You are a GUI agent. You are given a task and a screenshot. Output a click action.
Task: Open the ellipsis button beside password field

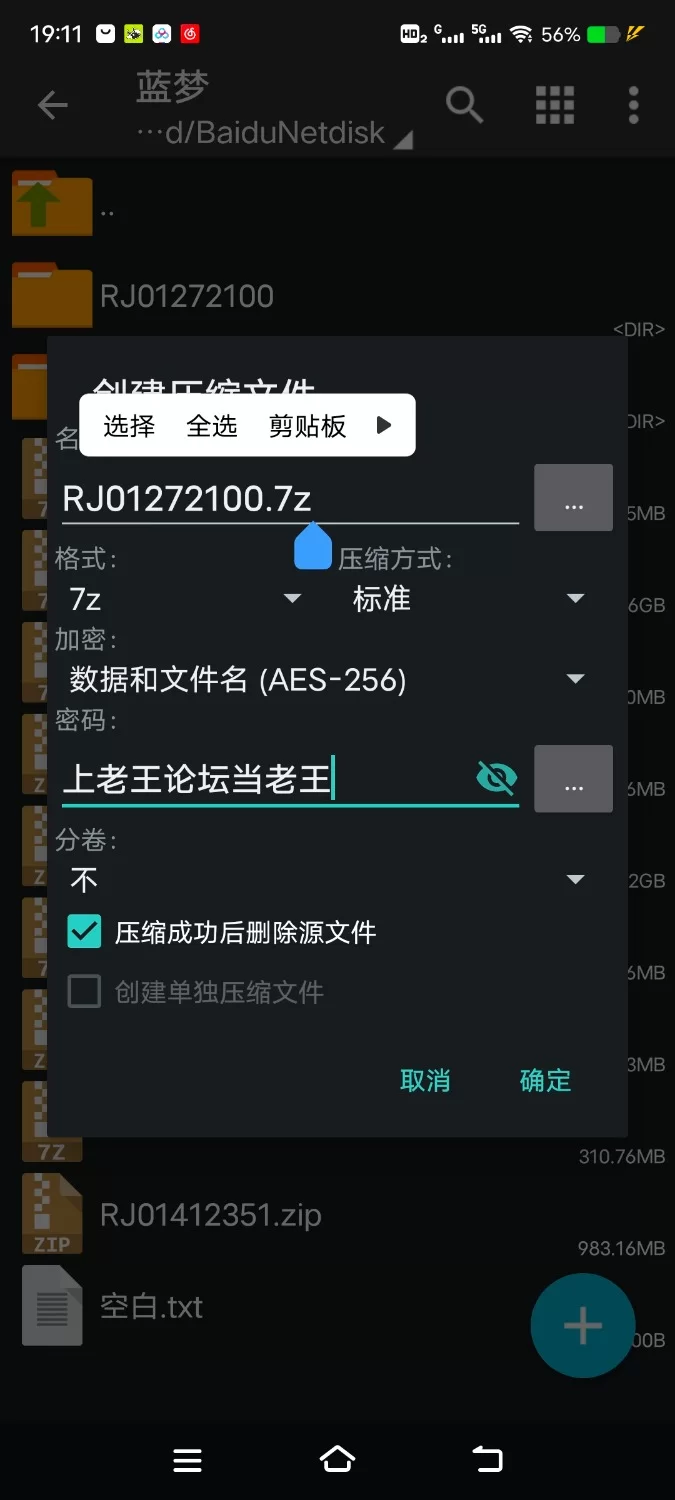coord(573,778)
